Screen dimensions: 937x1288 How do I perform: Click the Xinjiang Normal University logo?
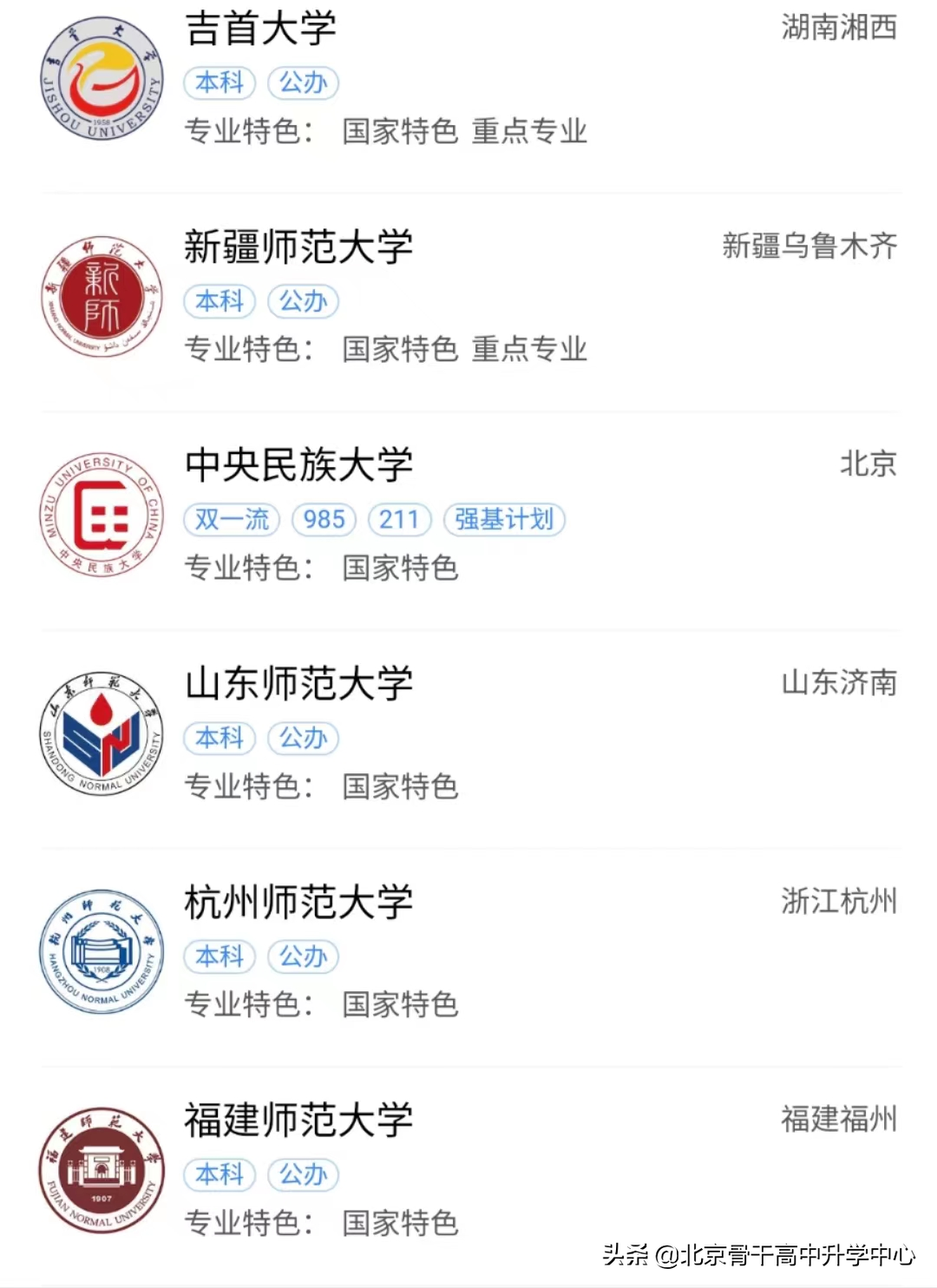coord(100,295)
